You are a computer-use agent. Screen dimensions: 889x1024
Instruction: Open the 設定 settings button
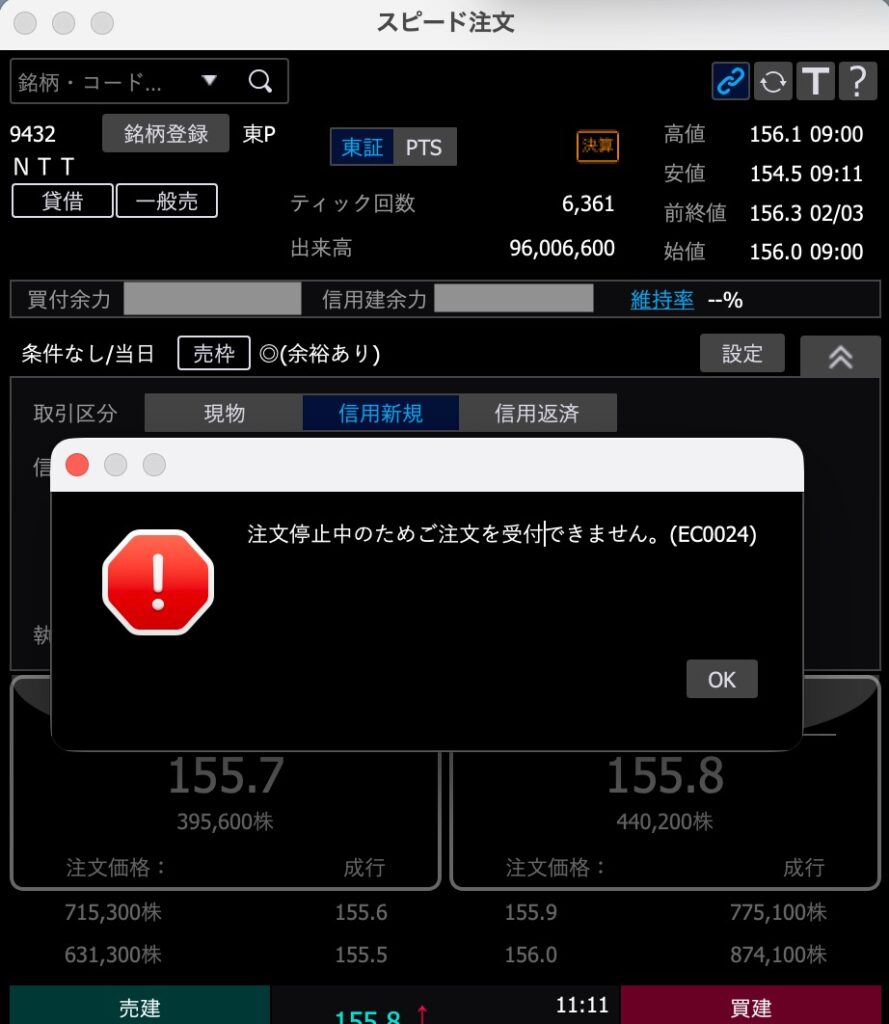[742, 354]
